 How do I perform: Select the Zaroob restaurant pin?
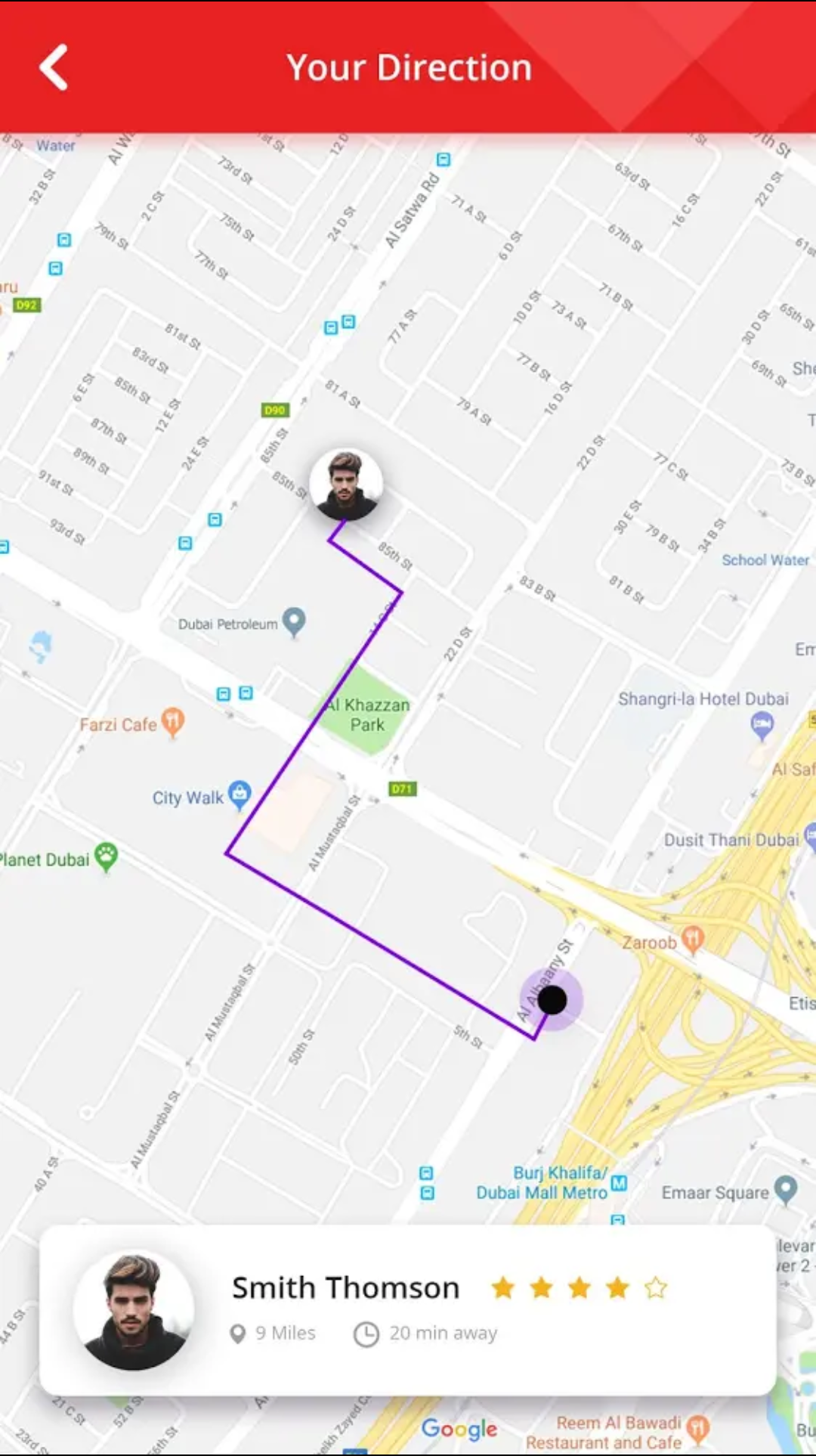[x=692, y=940]
